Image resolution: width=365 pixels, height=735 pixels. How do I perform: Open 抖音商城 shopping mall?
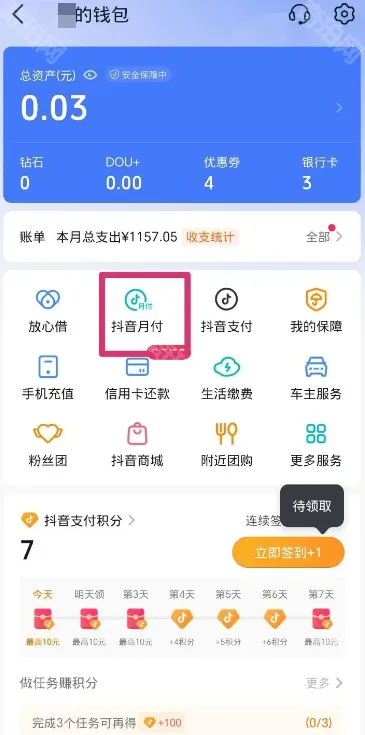click(137, 444)
